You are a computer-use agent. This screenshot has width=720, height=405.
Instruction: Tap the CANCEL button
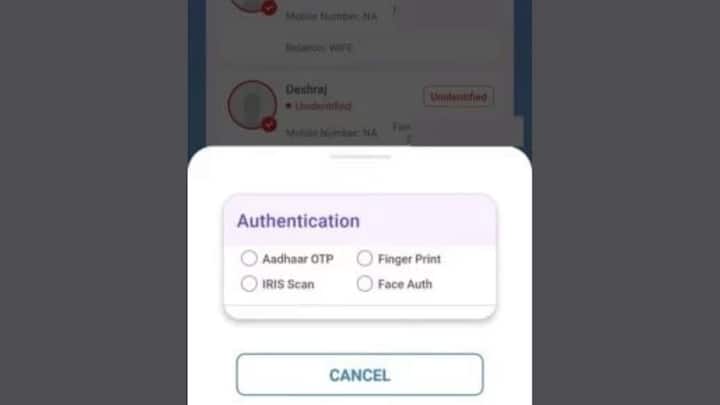coord(360,375)
